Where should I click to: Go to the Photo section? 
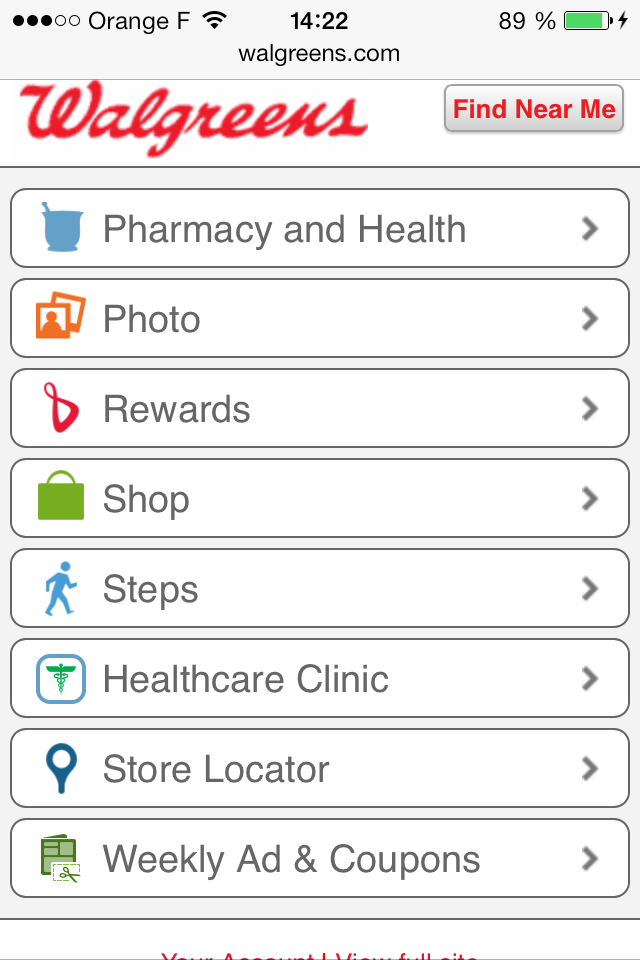320,319
